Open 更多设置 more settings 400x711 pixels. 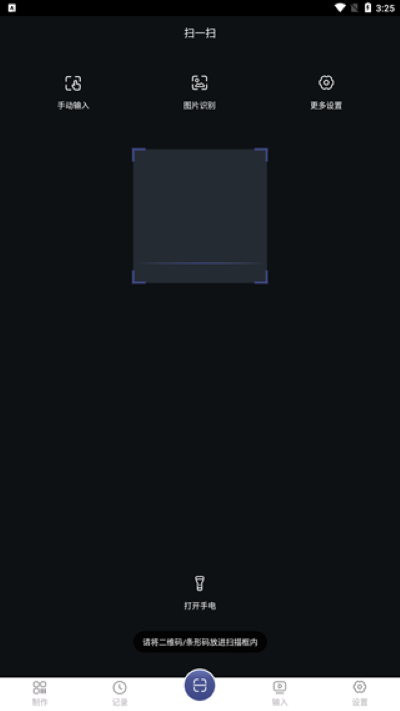(x=326, y=92)
